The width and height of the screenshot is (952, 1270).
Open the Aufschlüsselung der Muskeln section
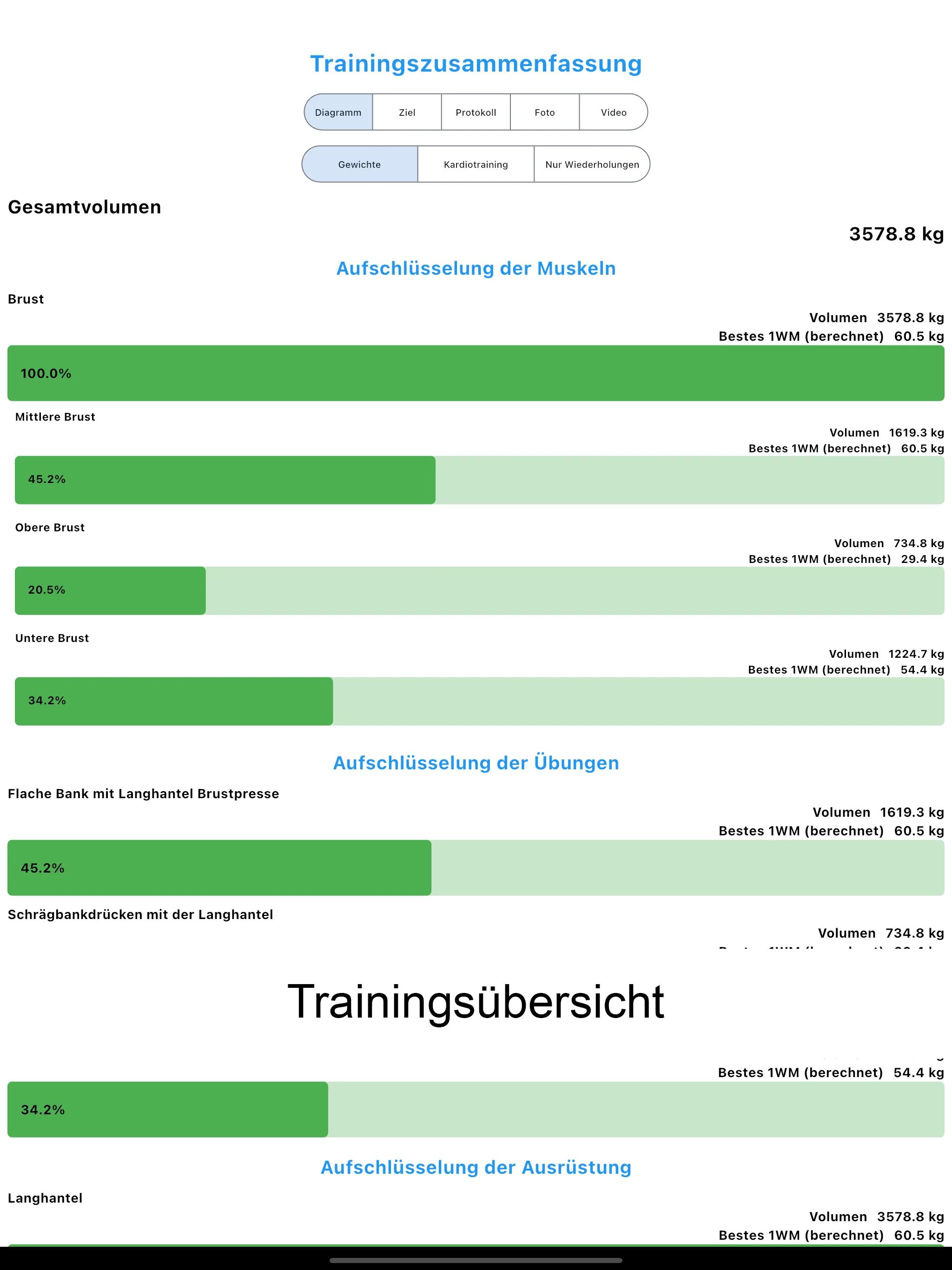coord(476,268)
